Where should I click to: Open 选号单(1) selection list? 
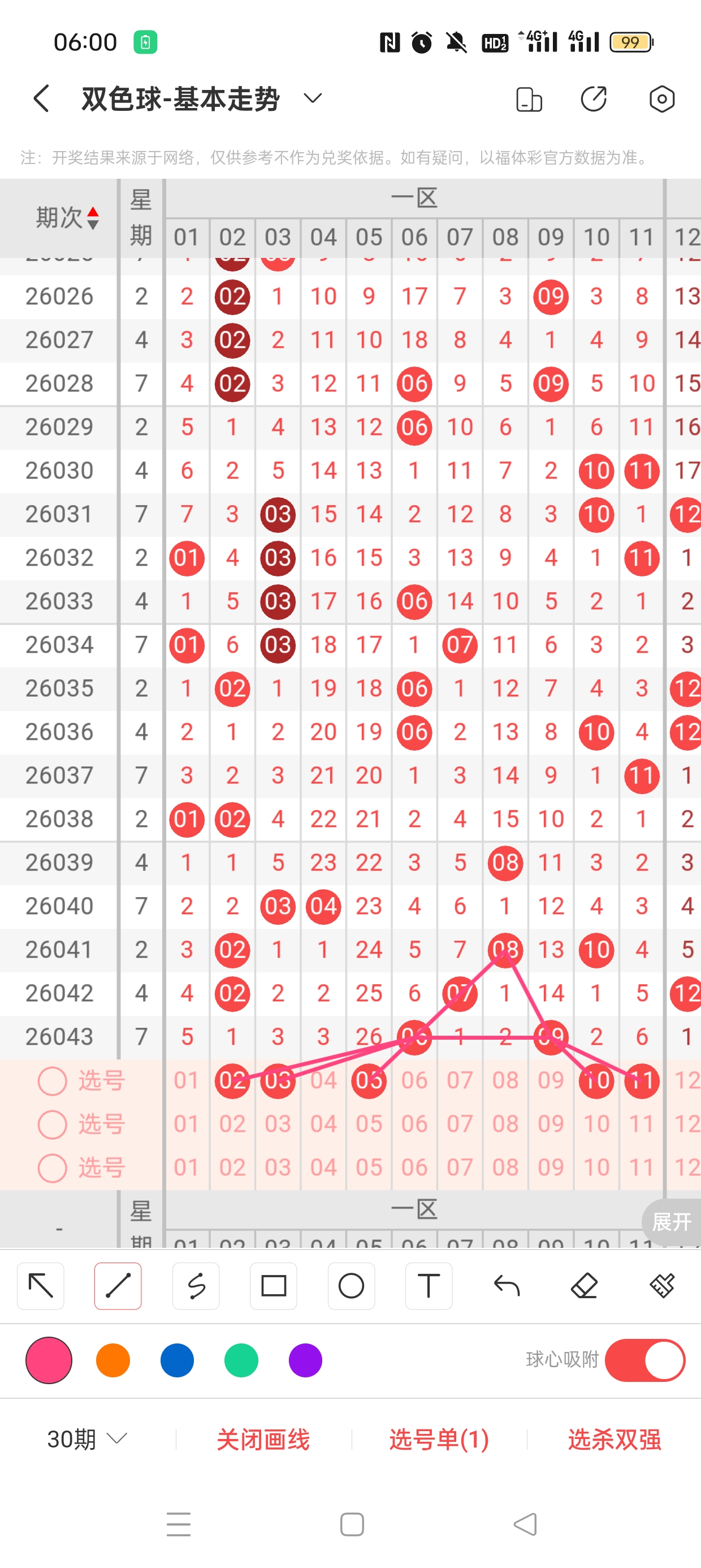pyautogui.click(x=439, y=1440)
